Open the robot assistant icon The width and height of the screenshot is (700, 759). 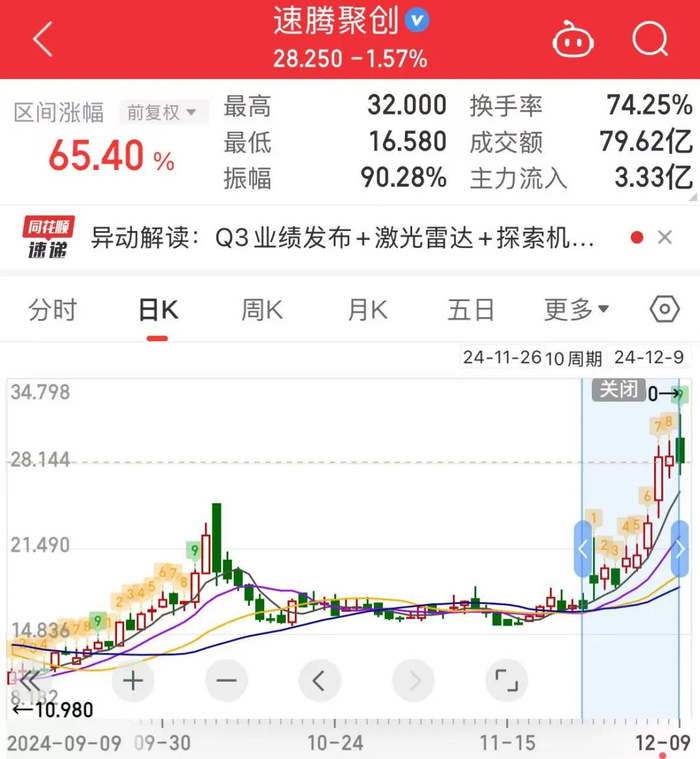click(x=573, y=39)
